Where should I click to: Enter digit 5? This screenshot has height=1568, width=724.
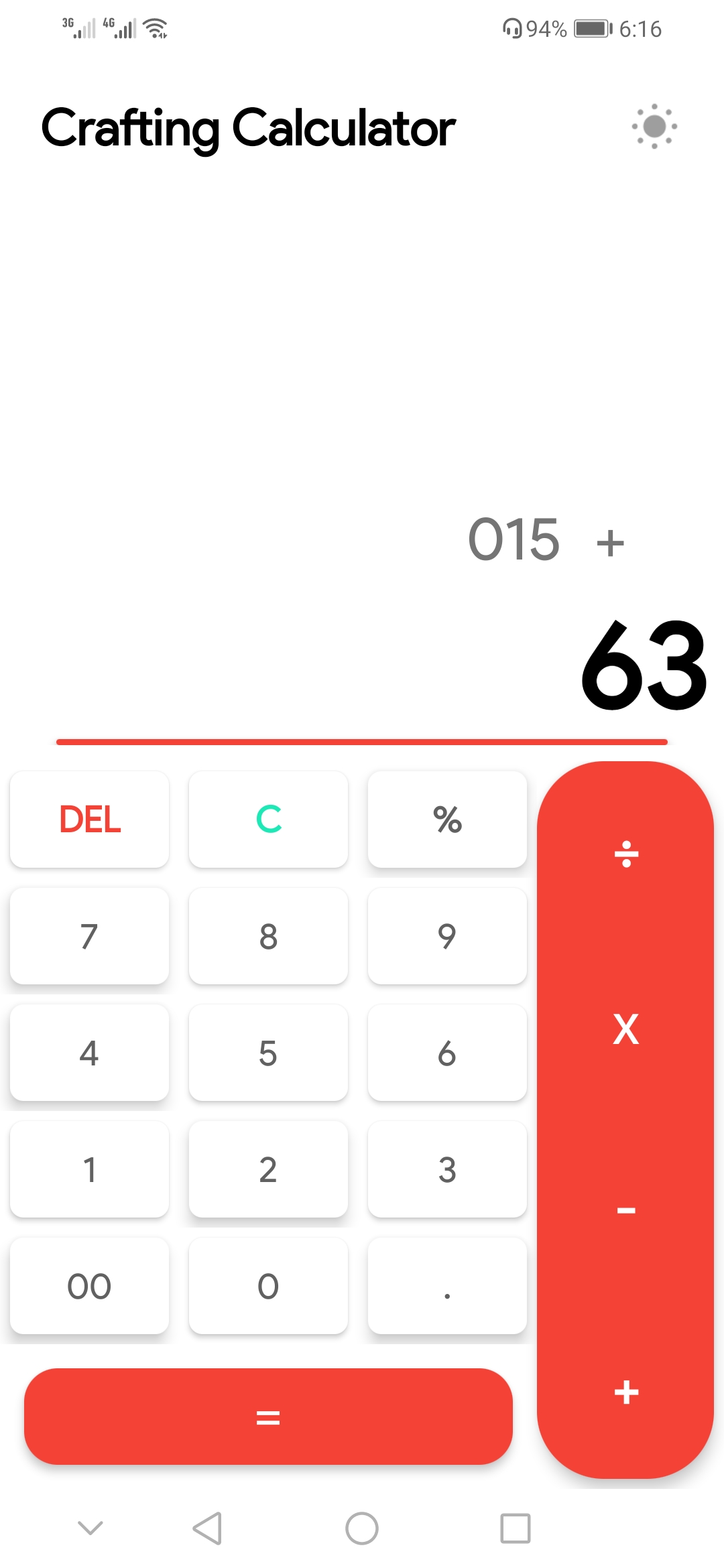click(x=268, y=1053)
